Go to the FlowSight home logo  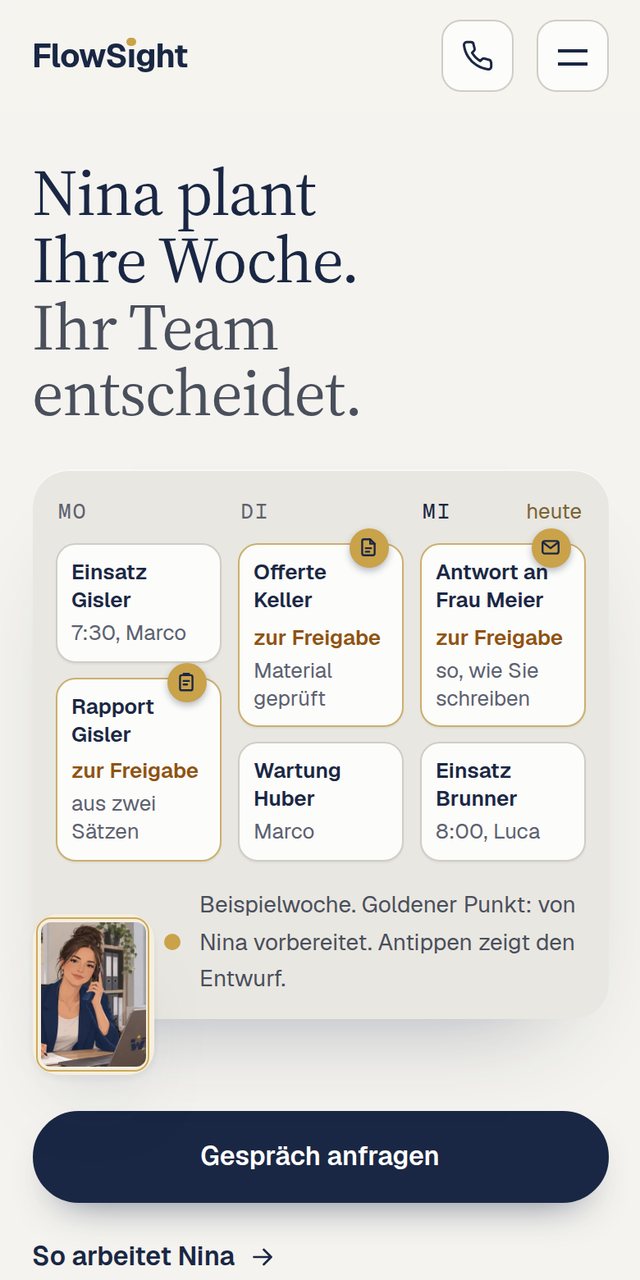coord(110,55)
